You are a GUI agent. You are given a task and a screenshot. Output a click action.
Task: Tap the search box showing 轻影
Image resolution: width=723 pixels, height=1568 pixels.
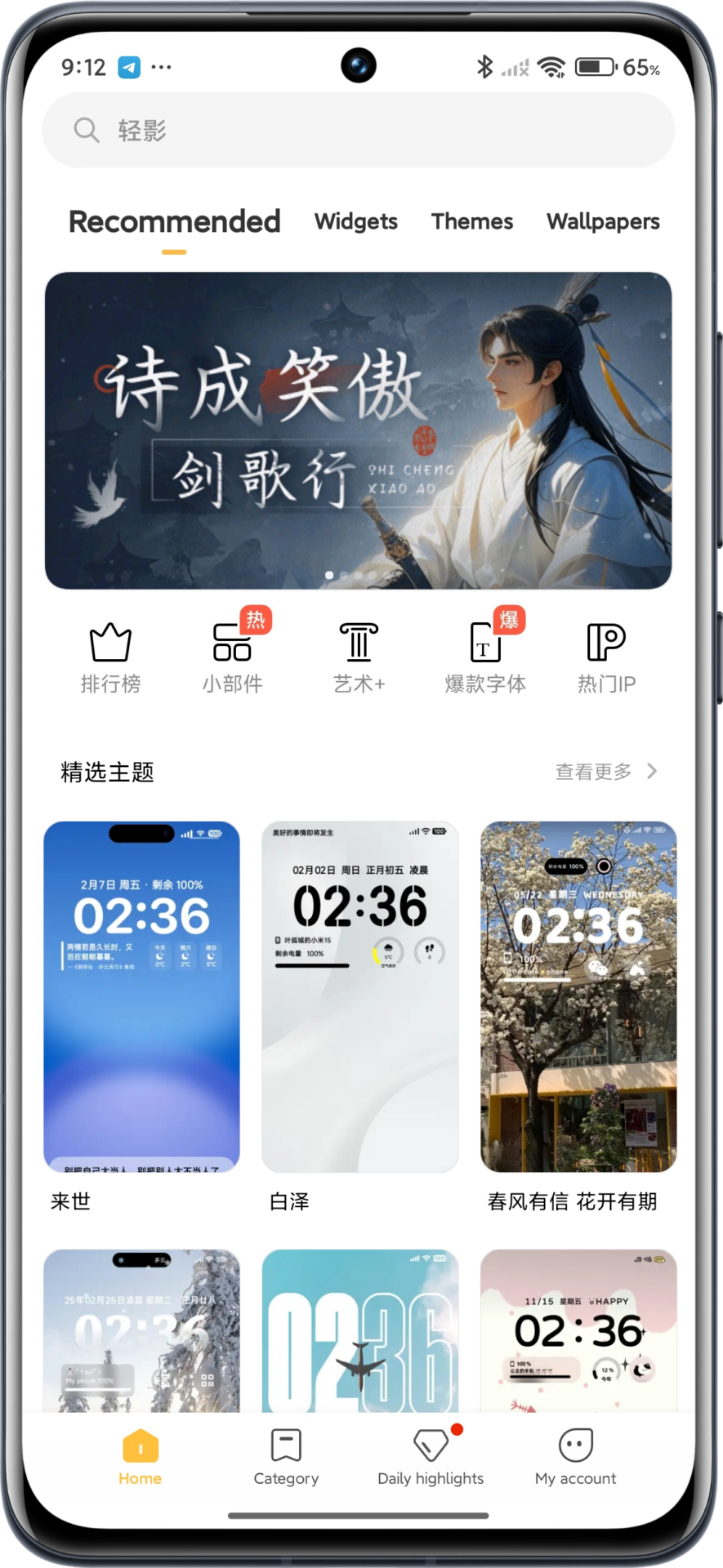(358, 131)
